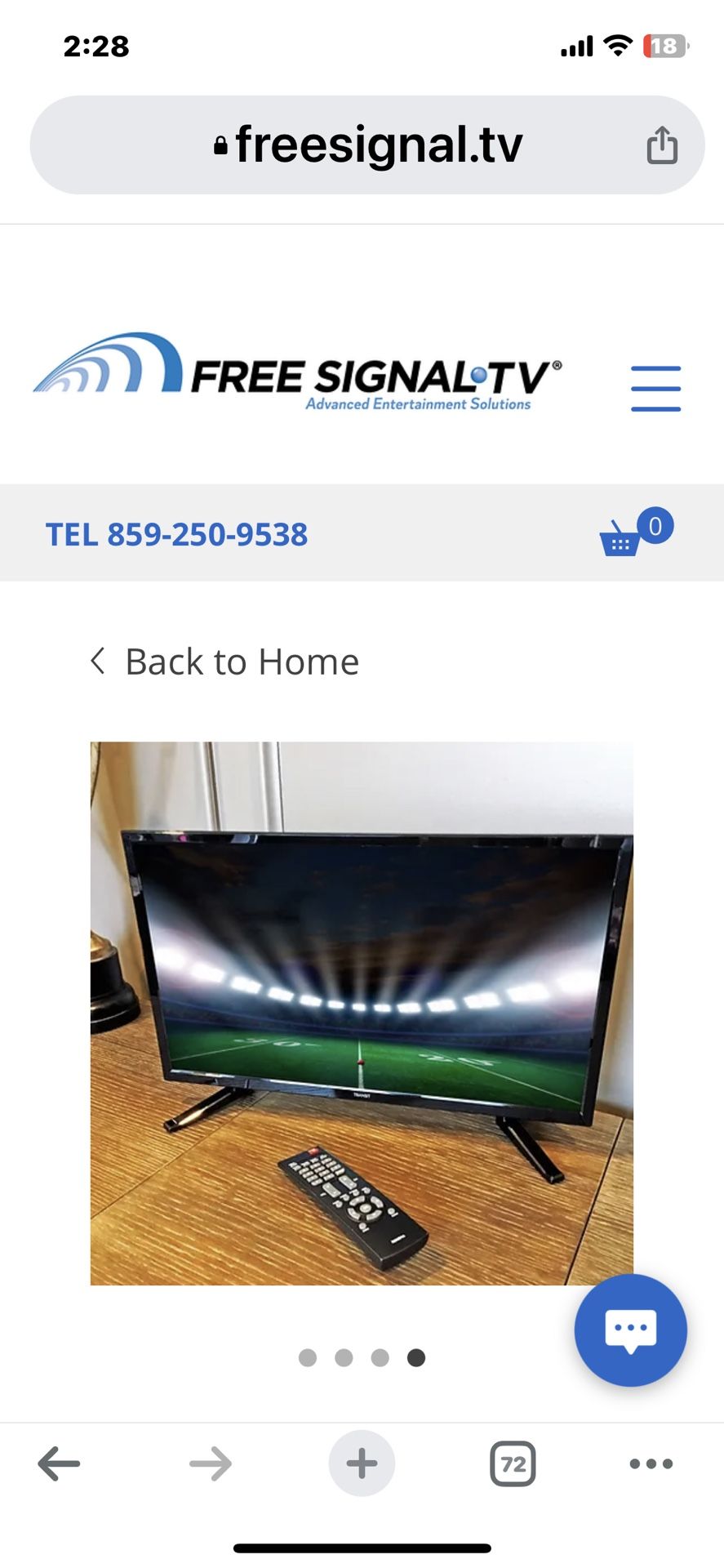The height and width of the screenshot is (1568, 724).
Task: Go Back to Home
Action: pos(224,661)
